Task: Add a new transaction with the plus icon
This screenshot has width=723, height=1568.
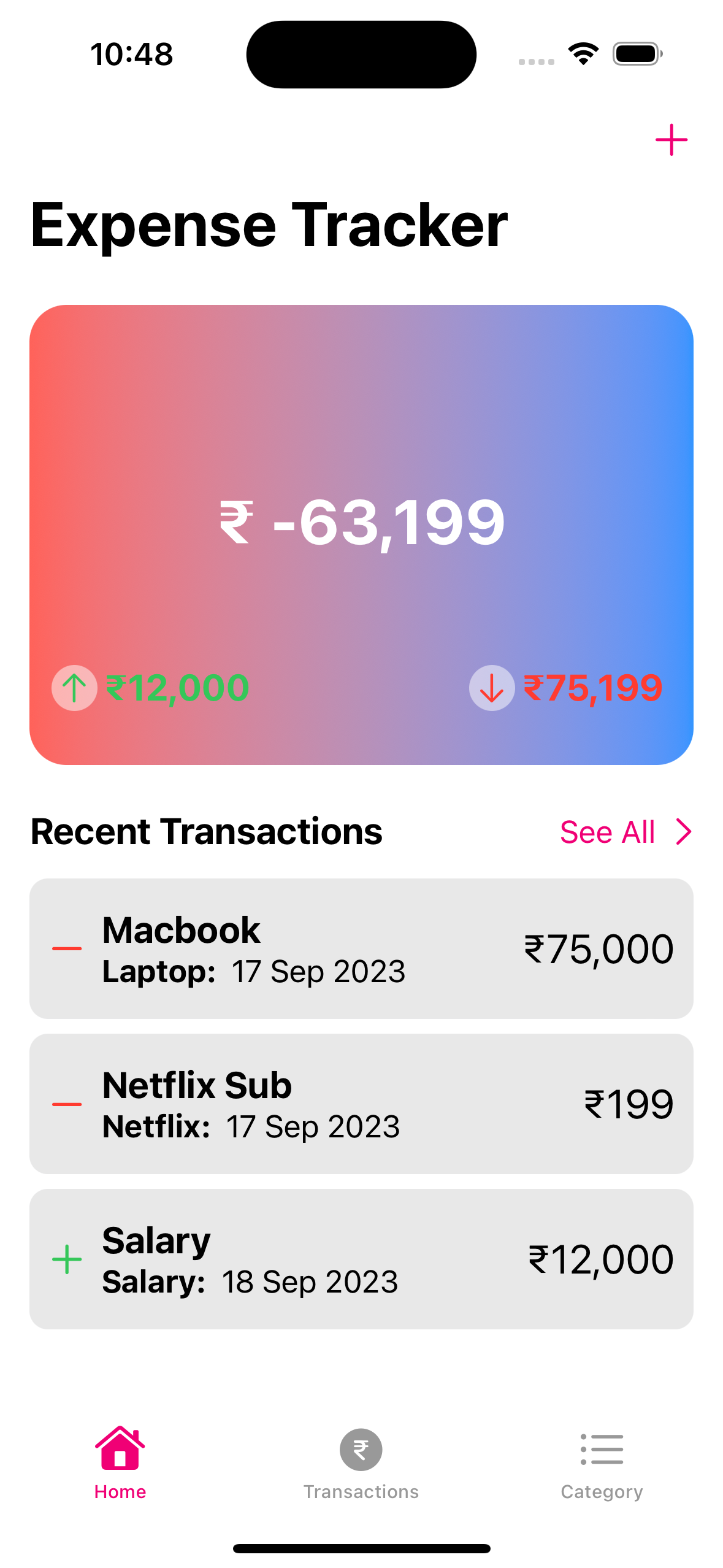Action: click(x=671, y=140)
